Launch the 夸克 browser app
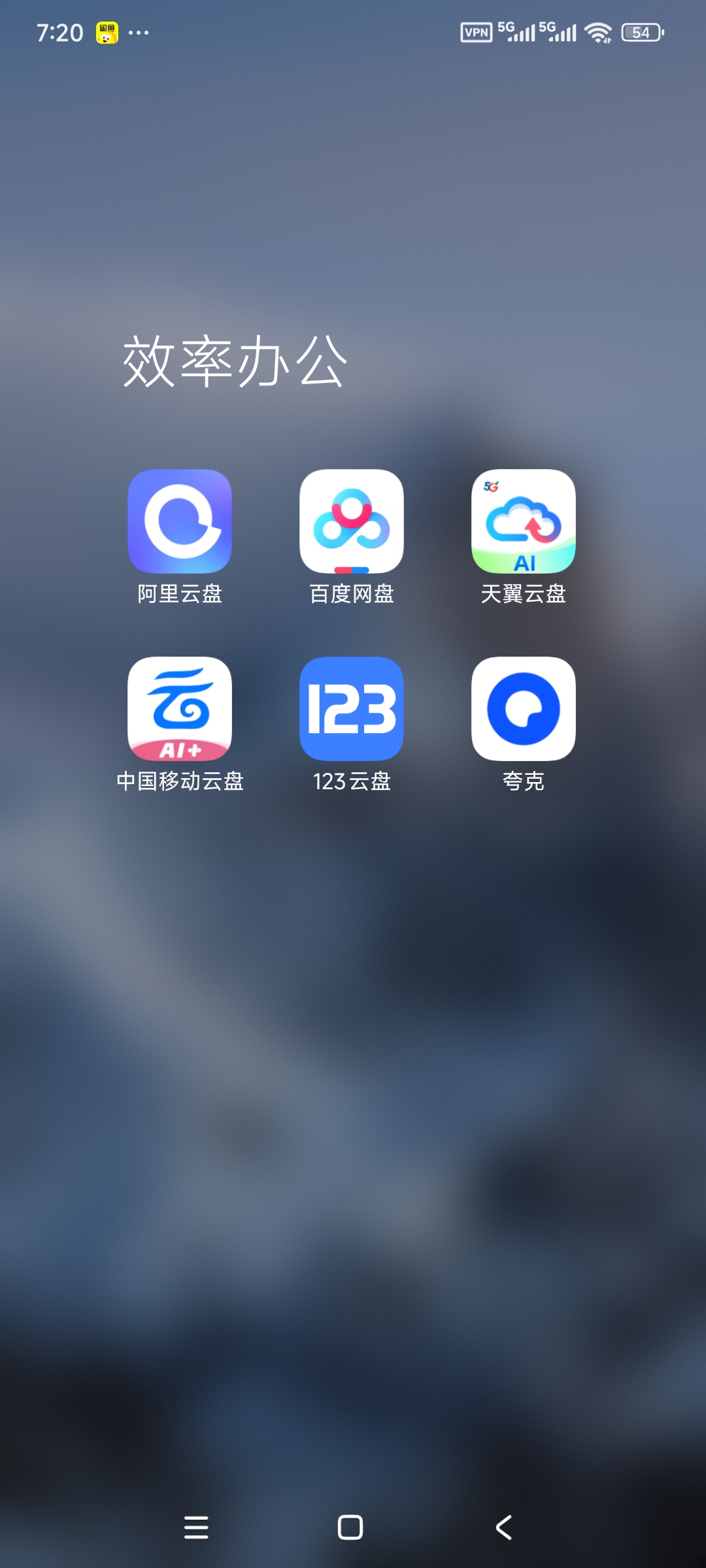The height and width of the screenshot is (1568, 706). point(524,709)
